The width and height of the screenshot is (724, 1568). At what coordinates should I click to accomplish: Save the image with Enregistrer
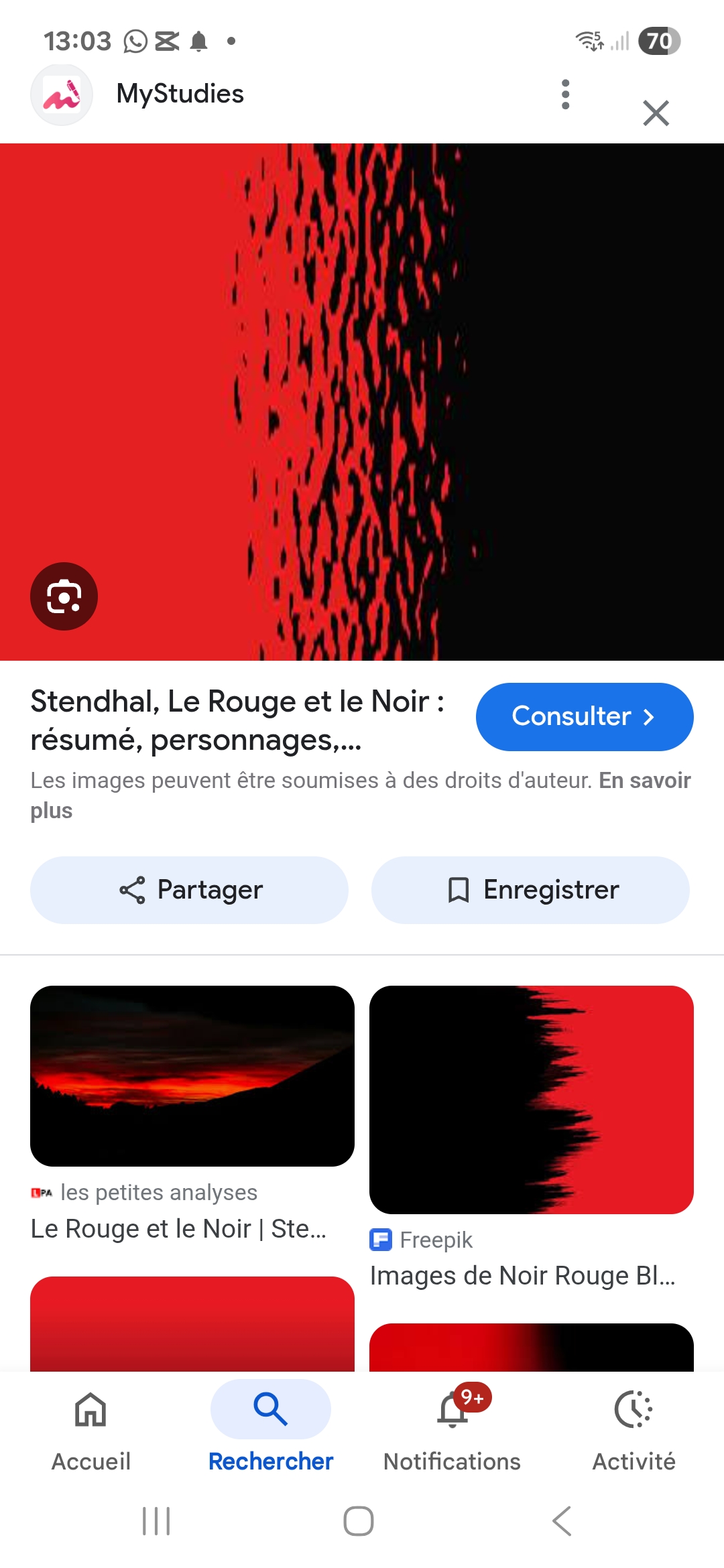point(530,890)
